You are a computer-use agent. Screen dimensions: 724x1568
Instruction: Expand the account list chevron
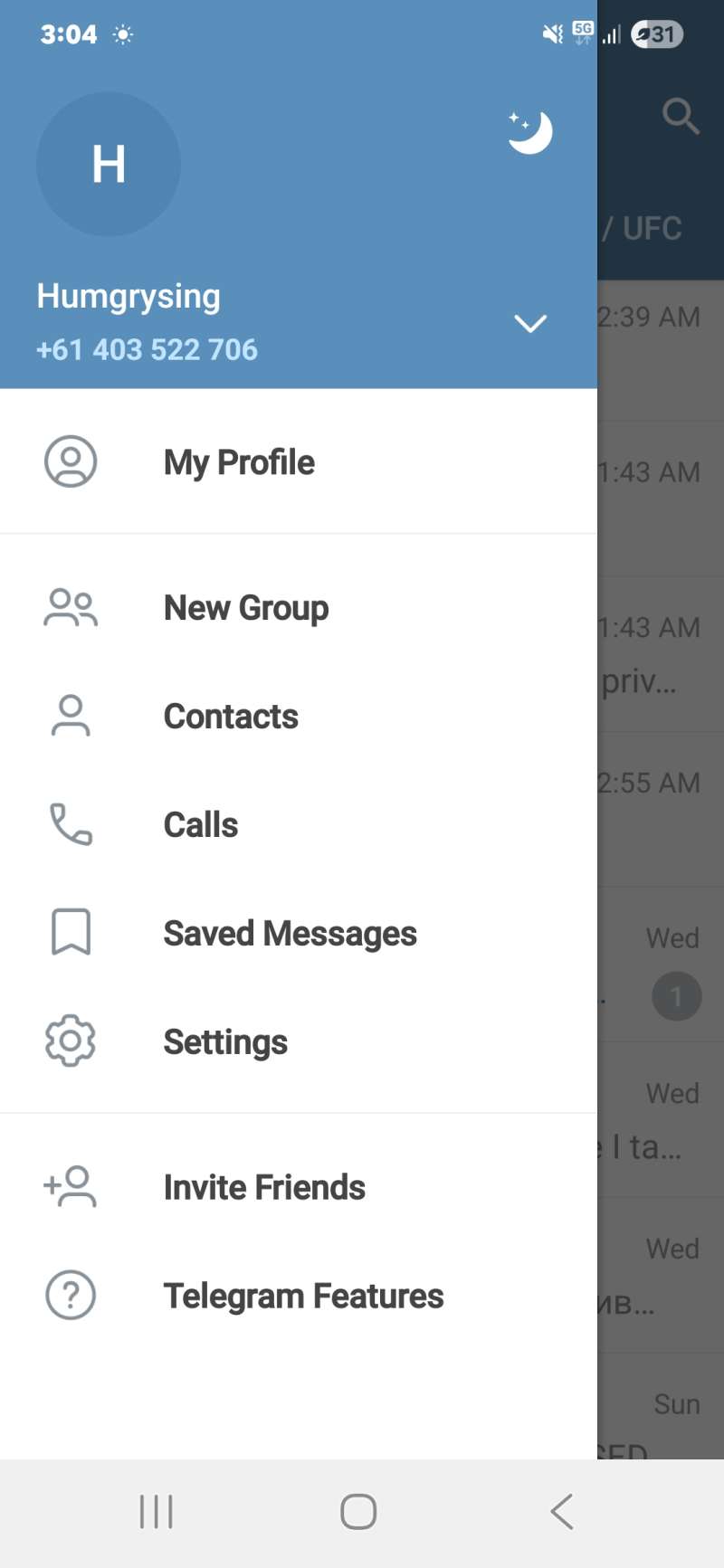530,324
